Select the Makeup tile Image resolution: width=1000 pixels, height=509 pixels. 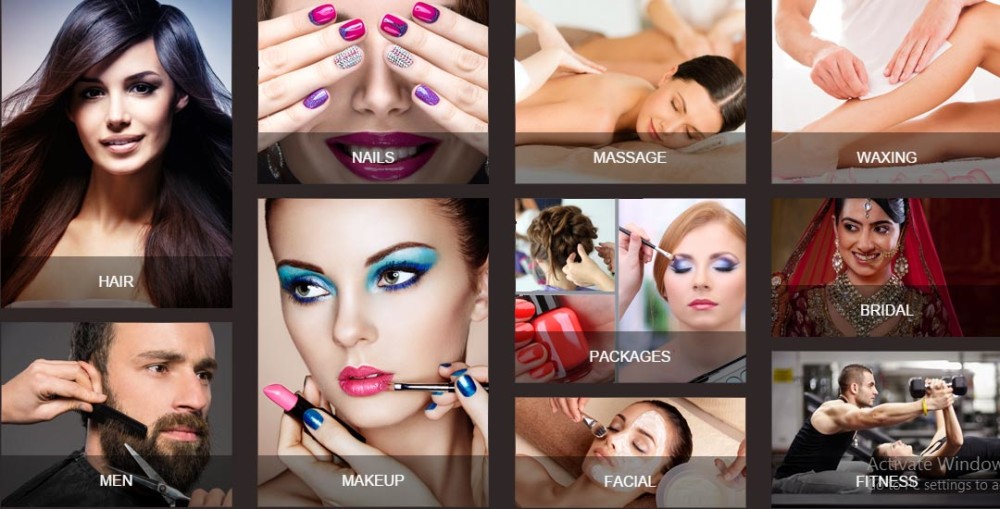pos(373,352)
